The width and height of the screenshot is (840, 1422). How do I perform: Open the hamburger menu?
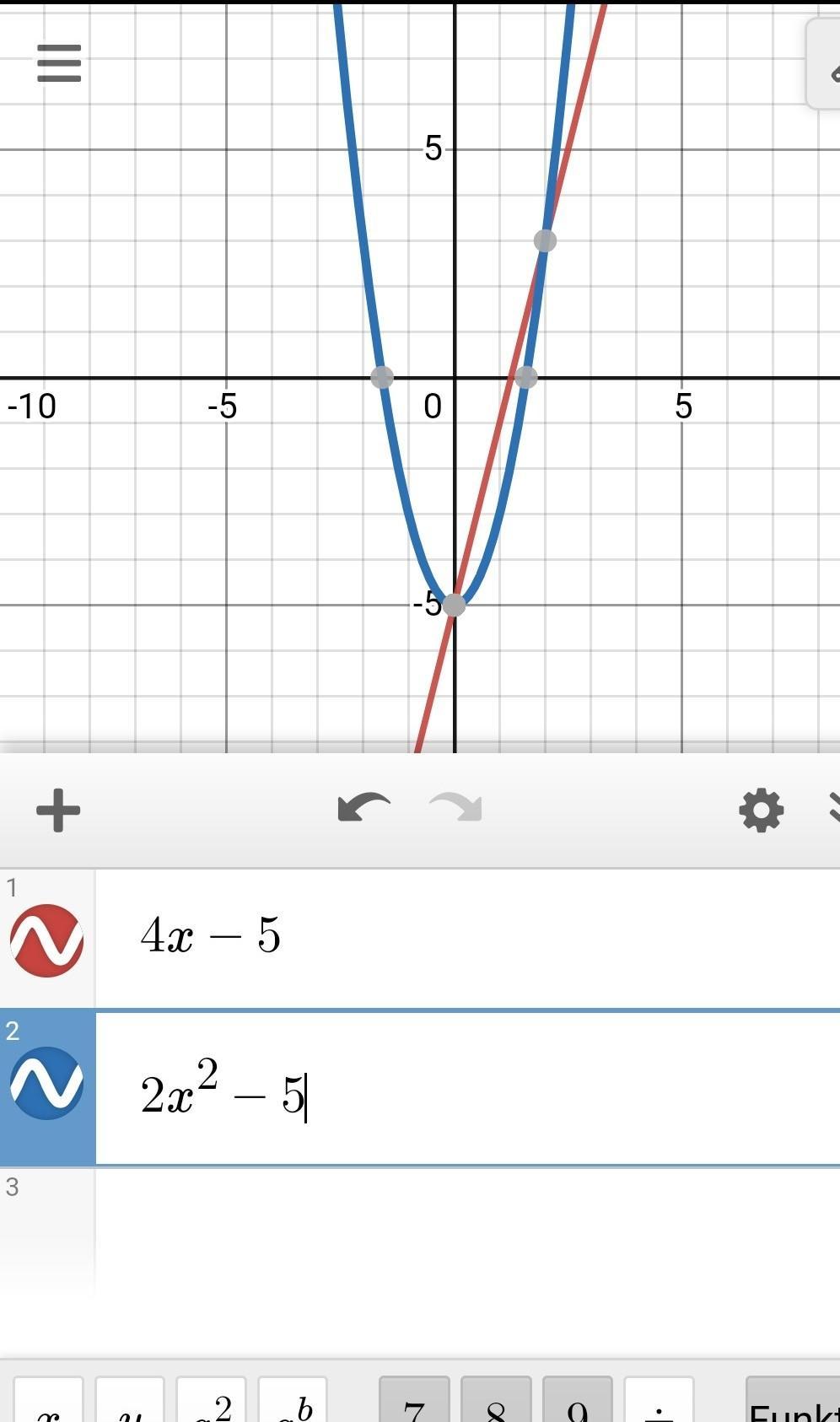click(x=59, y=64)
